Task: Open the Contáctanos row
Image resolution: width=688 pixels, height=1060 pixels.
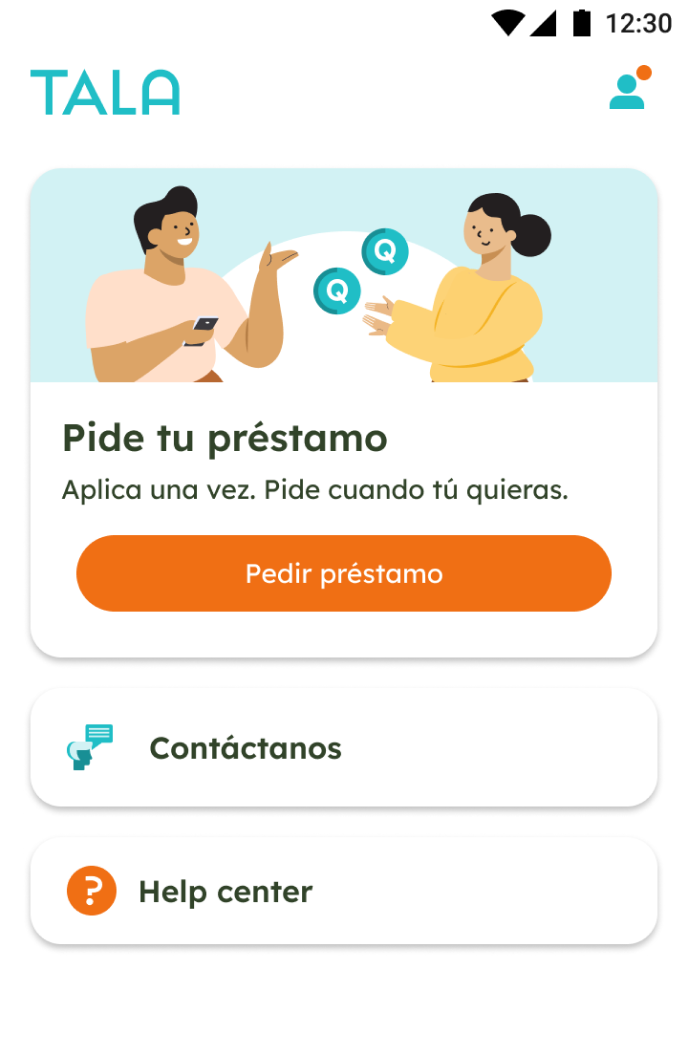Action: pyautogui.click(x=343, y=748)
